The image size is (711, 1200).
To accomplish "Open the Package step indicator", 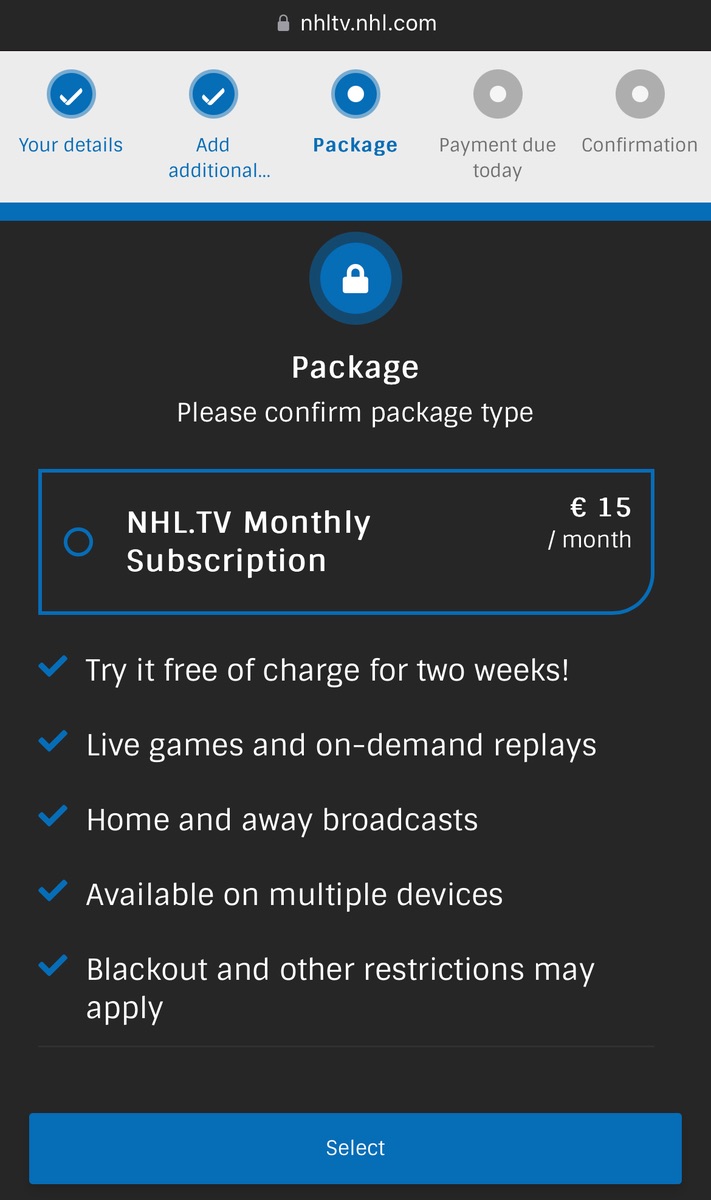I will click(x=355, y=97).
